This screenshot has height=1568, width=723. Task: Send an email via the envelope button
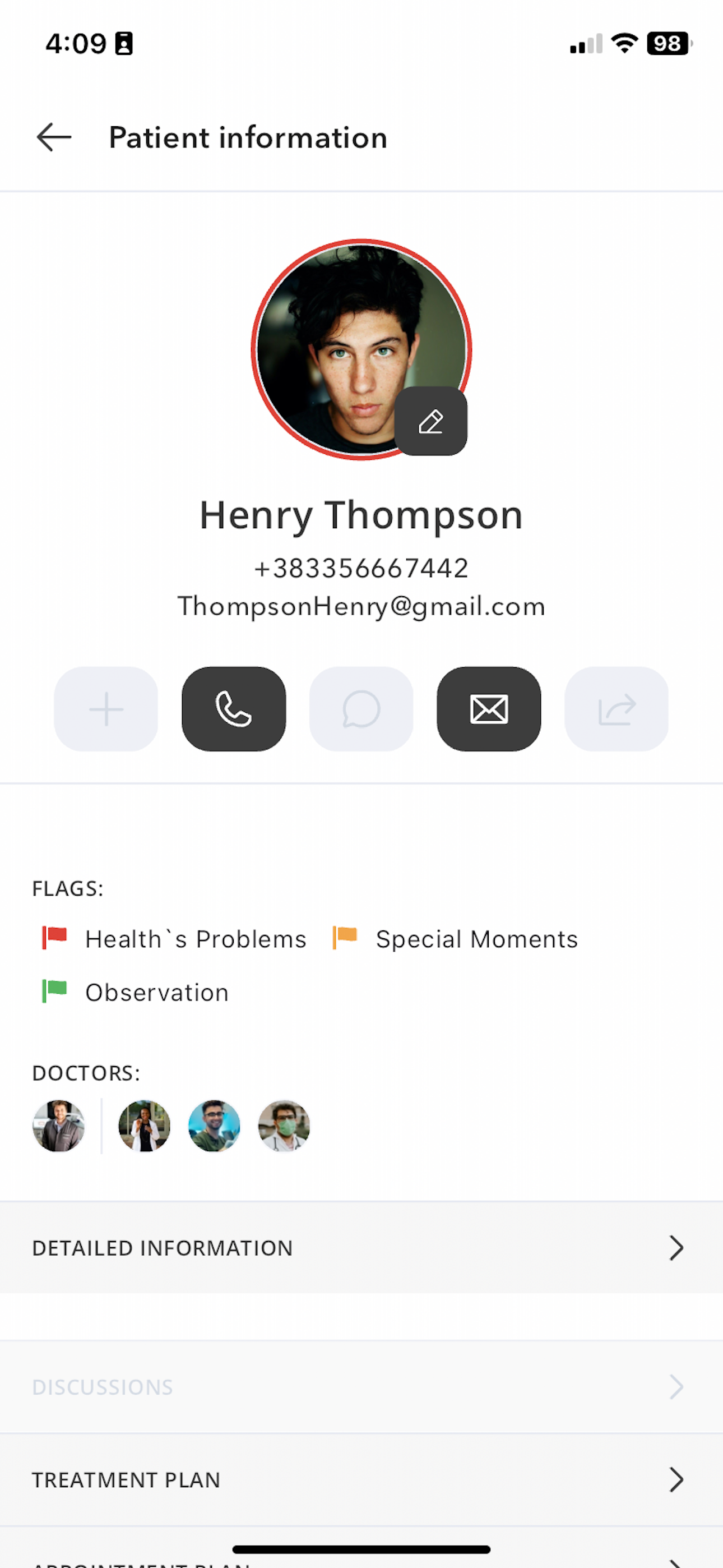[x=489, y=708]
